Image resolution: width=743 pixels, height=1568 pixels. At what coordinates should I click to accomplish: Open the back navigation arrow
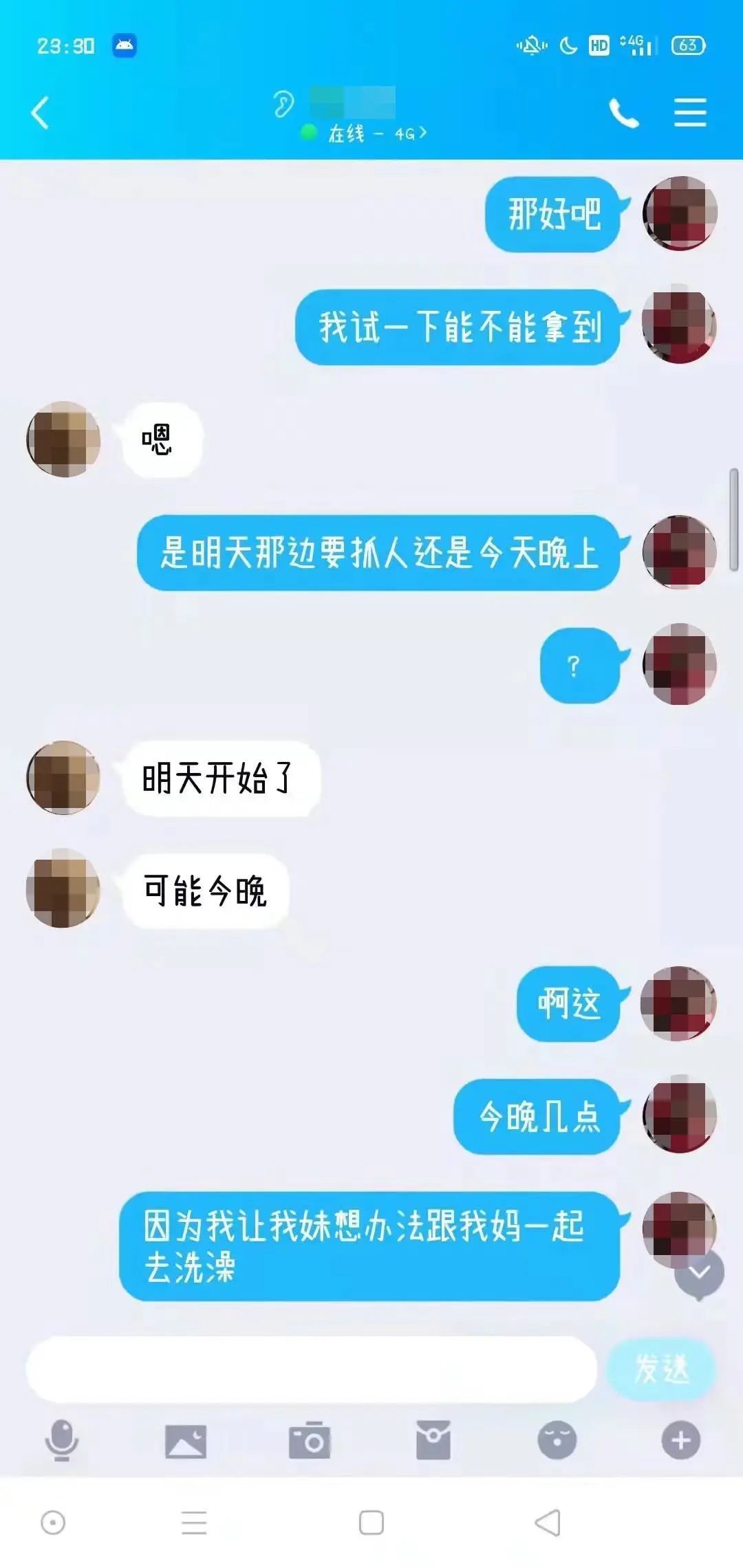pyautogui.click(x=39, y=111)
